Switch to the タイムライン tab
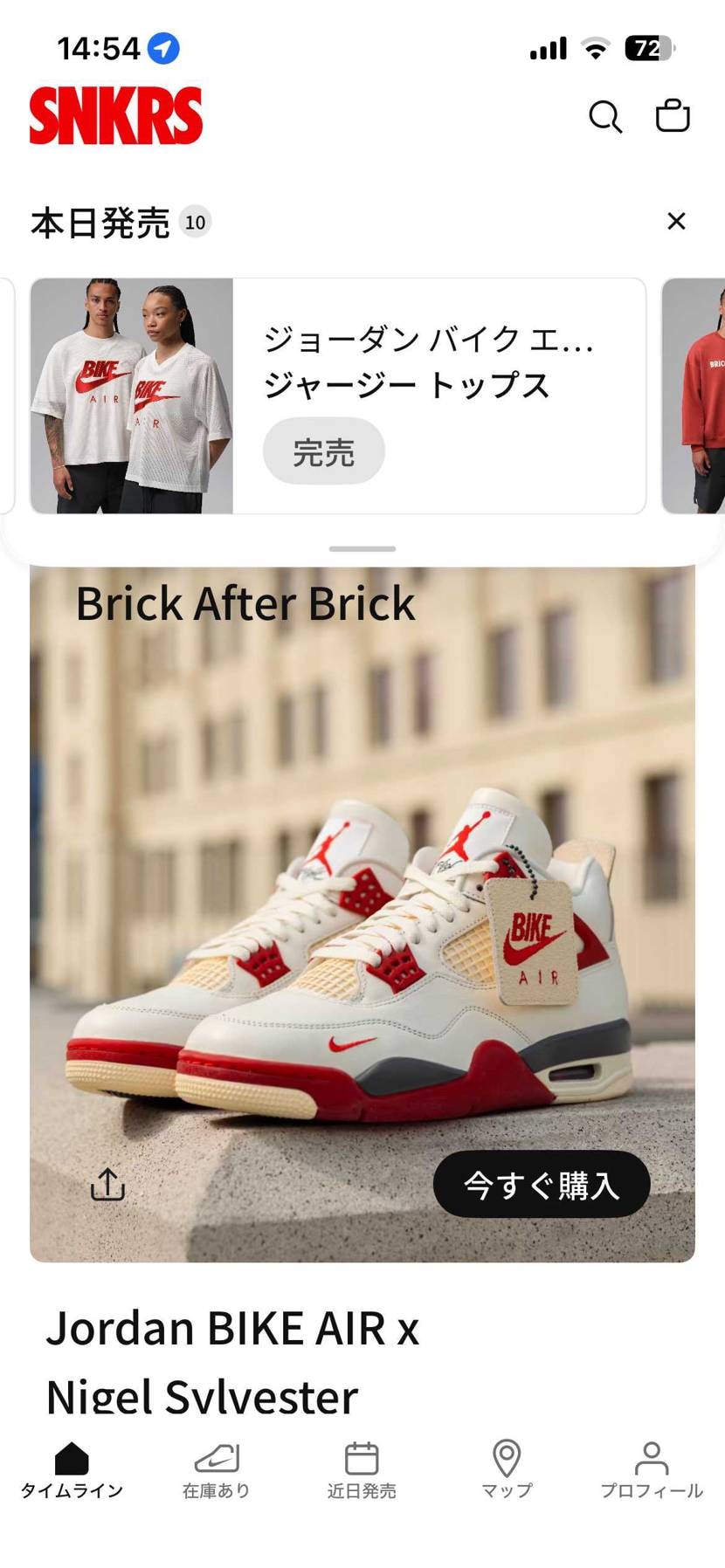 tap(72, 1470)
